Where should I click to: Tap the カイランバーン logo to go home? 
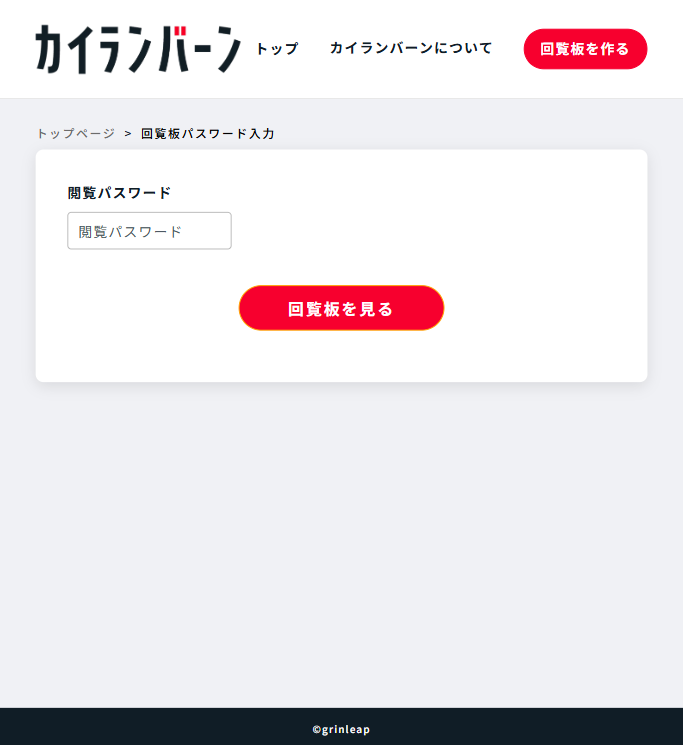[138, 49]
